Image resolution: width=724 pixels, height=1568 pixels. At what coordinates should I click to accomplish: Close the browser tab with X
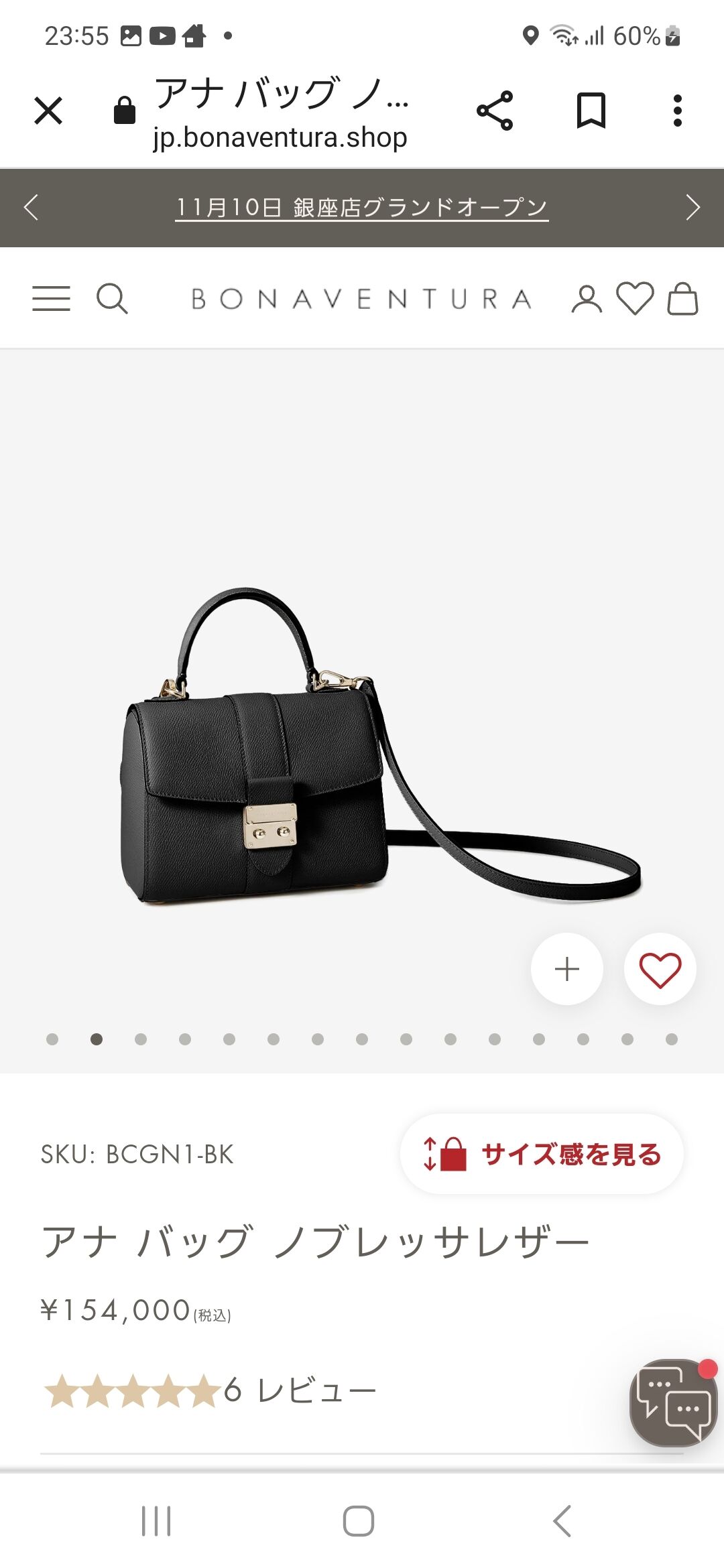[48, 111]
